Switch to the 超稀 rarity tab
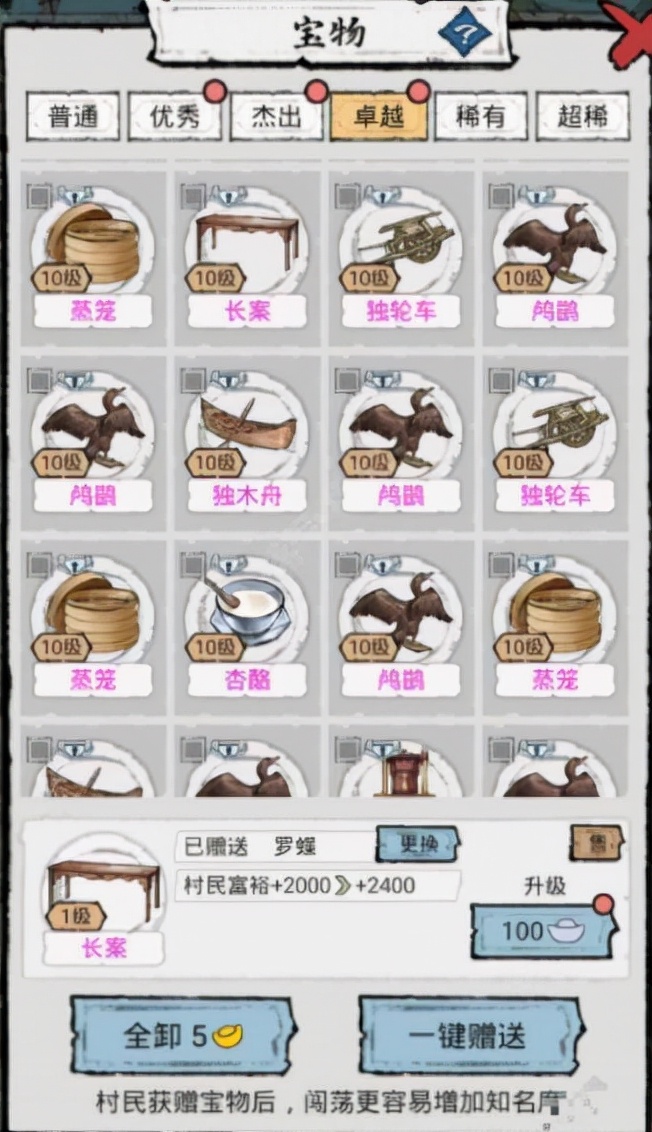 pyautogui.click(x=582, y=117)
